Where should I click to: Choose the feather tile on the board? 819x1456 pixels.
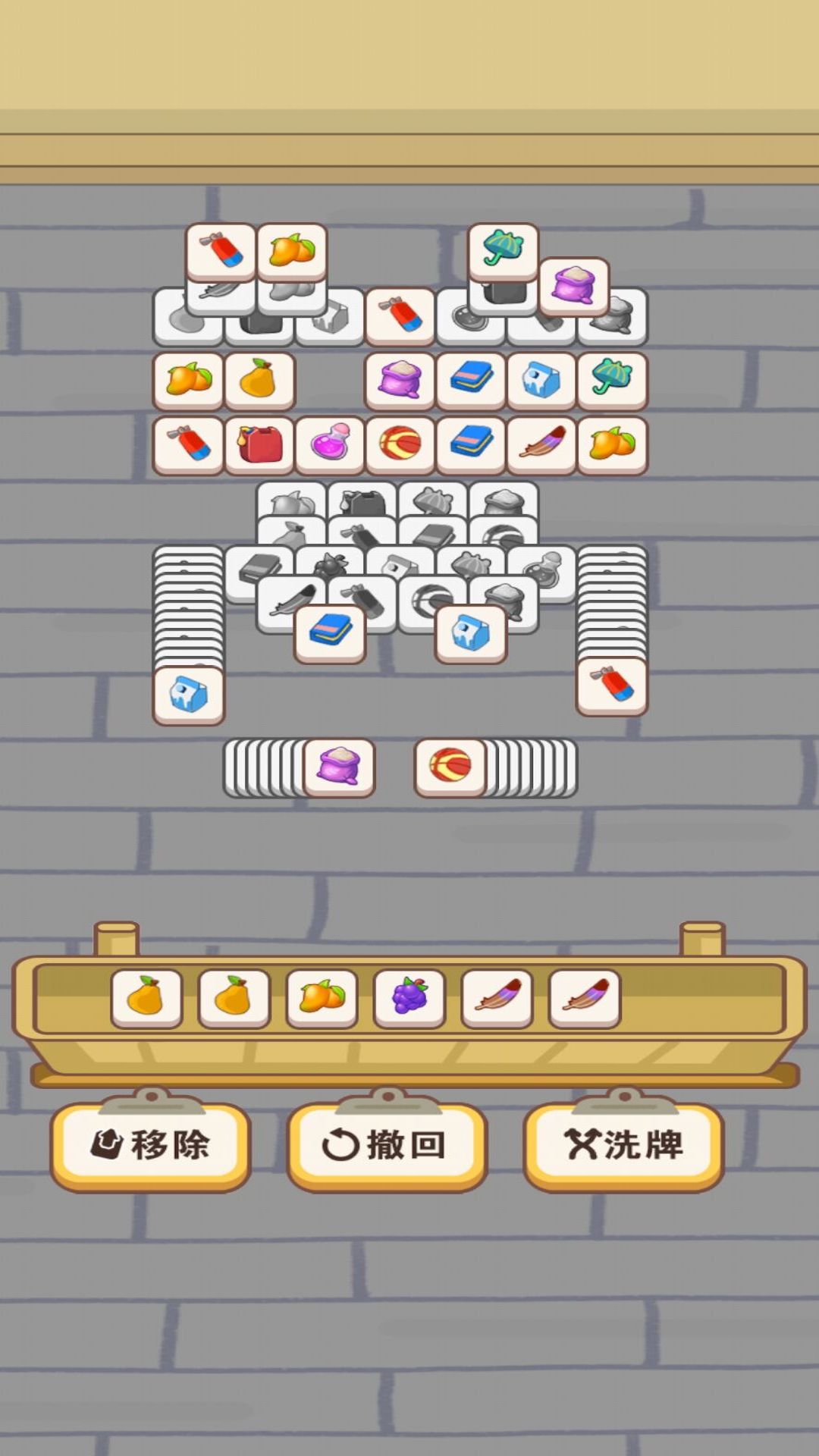coord(541,444)
